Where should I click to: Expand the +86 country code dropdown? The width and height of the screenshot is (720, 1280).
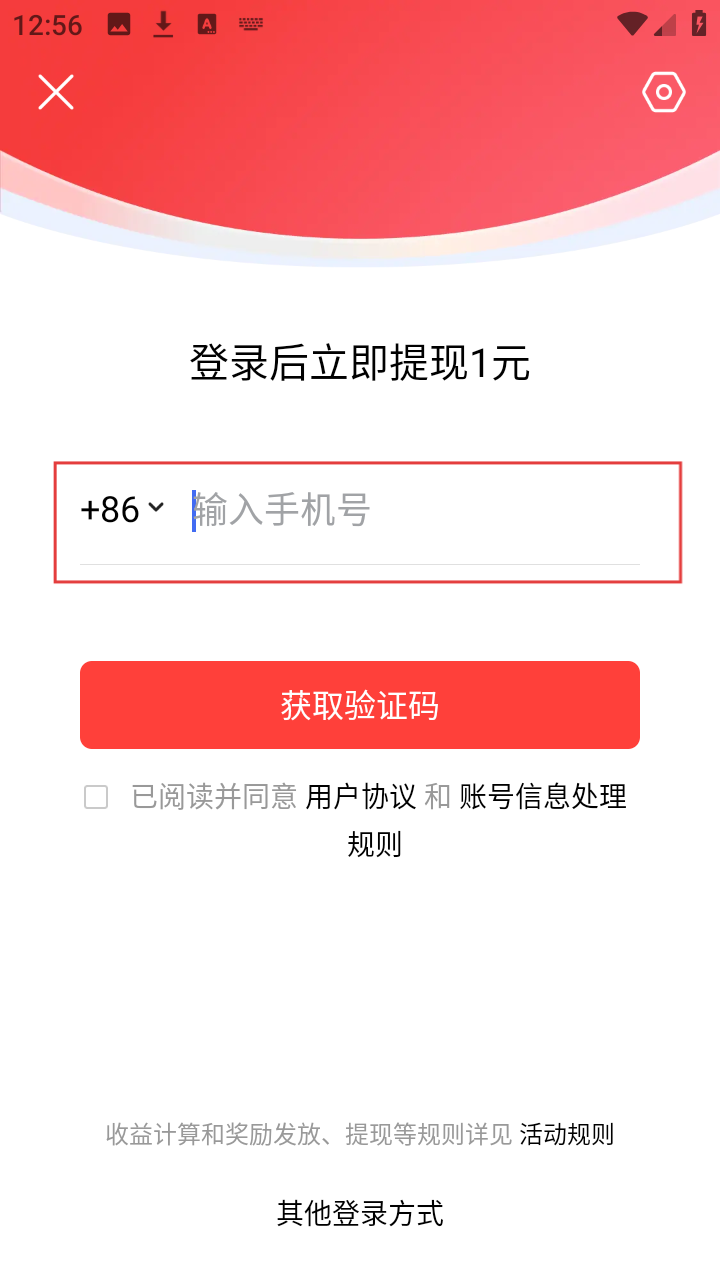[122, 510]
